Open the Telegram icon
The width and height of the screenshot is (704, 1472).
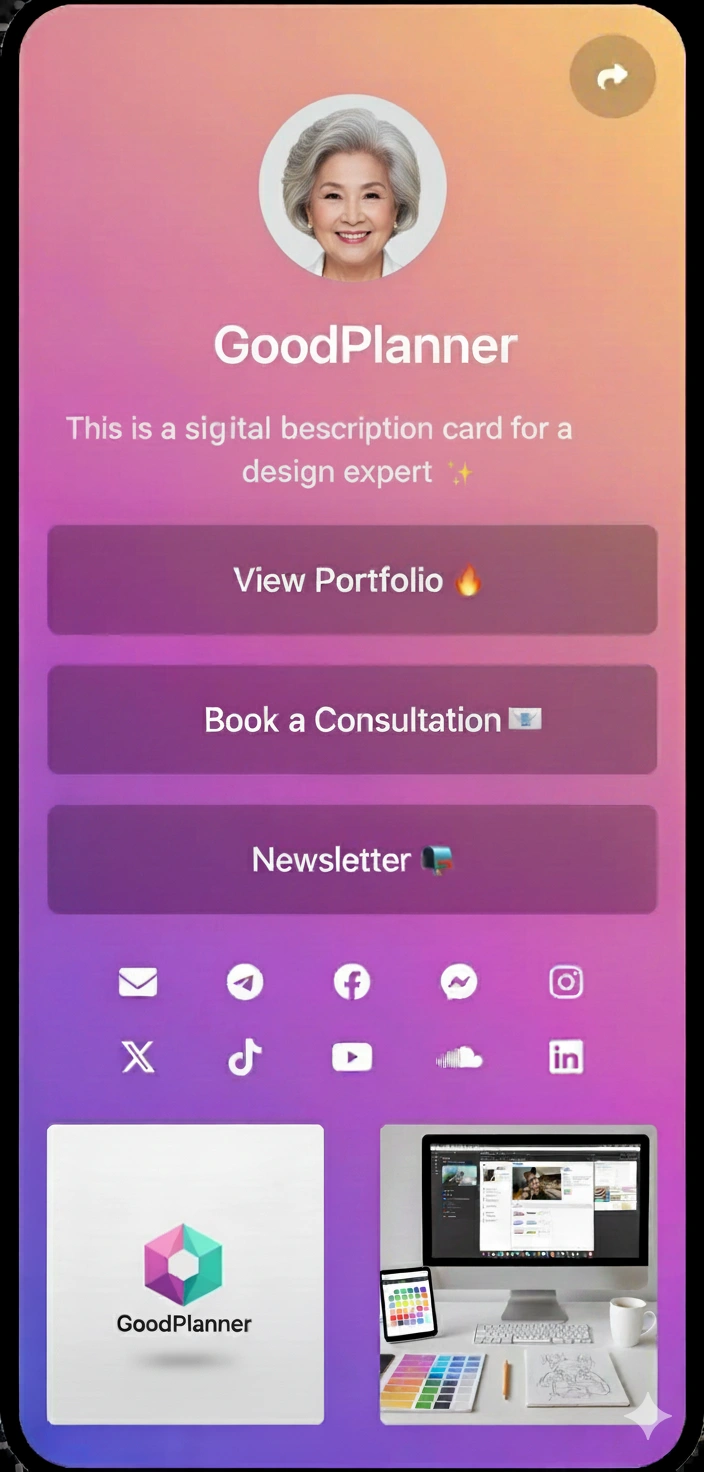(245, 983)
